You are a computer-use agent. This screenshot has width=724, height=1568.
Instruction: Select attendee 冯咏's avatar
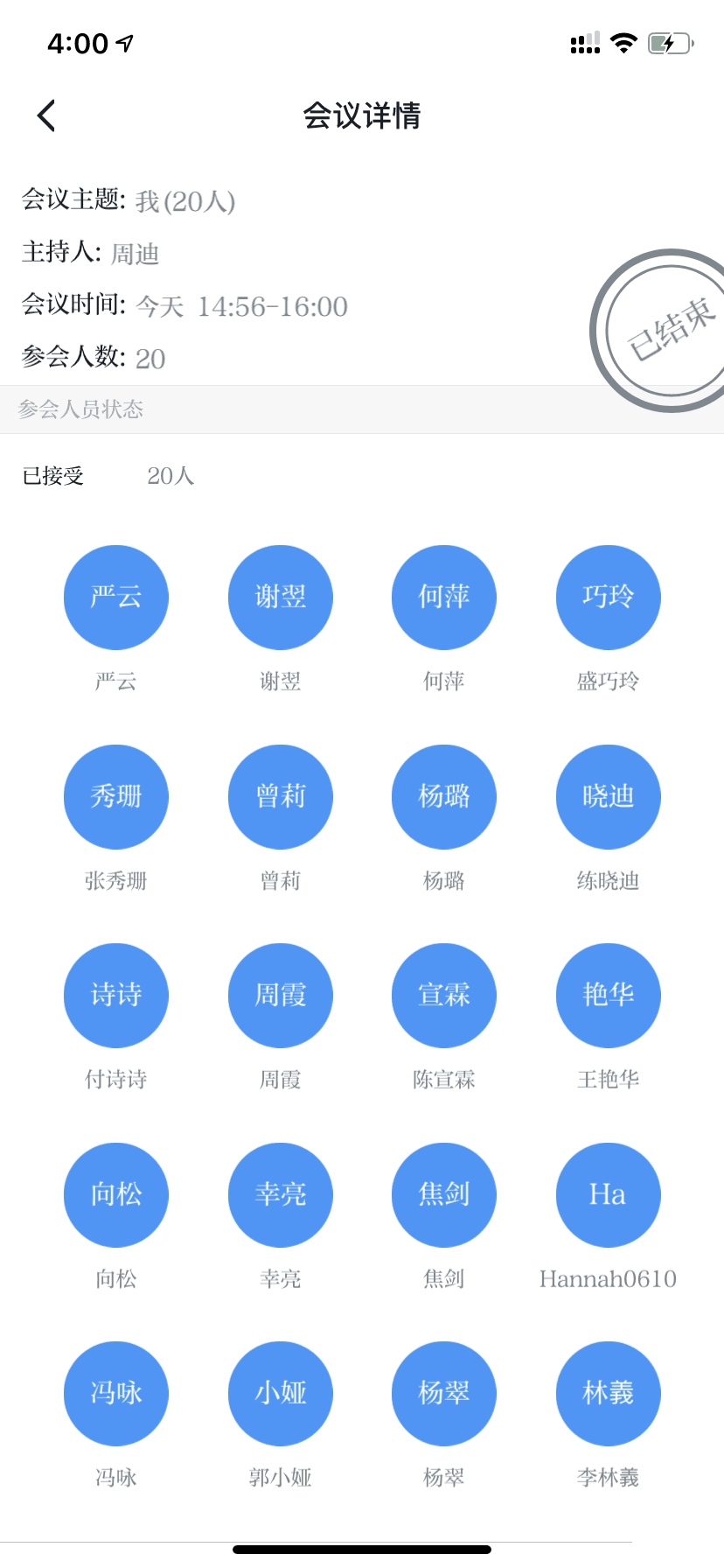point(116,1394)
